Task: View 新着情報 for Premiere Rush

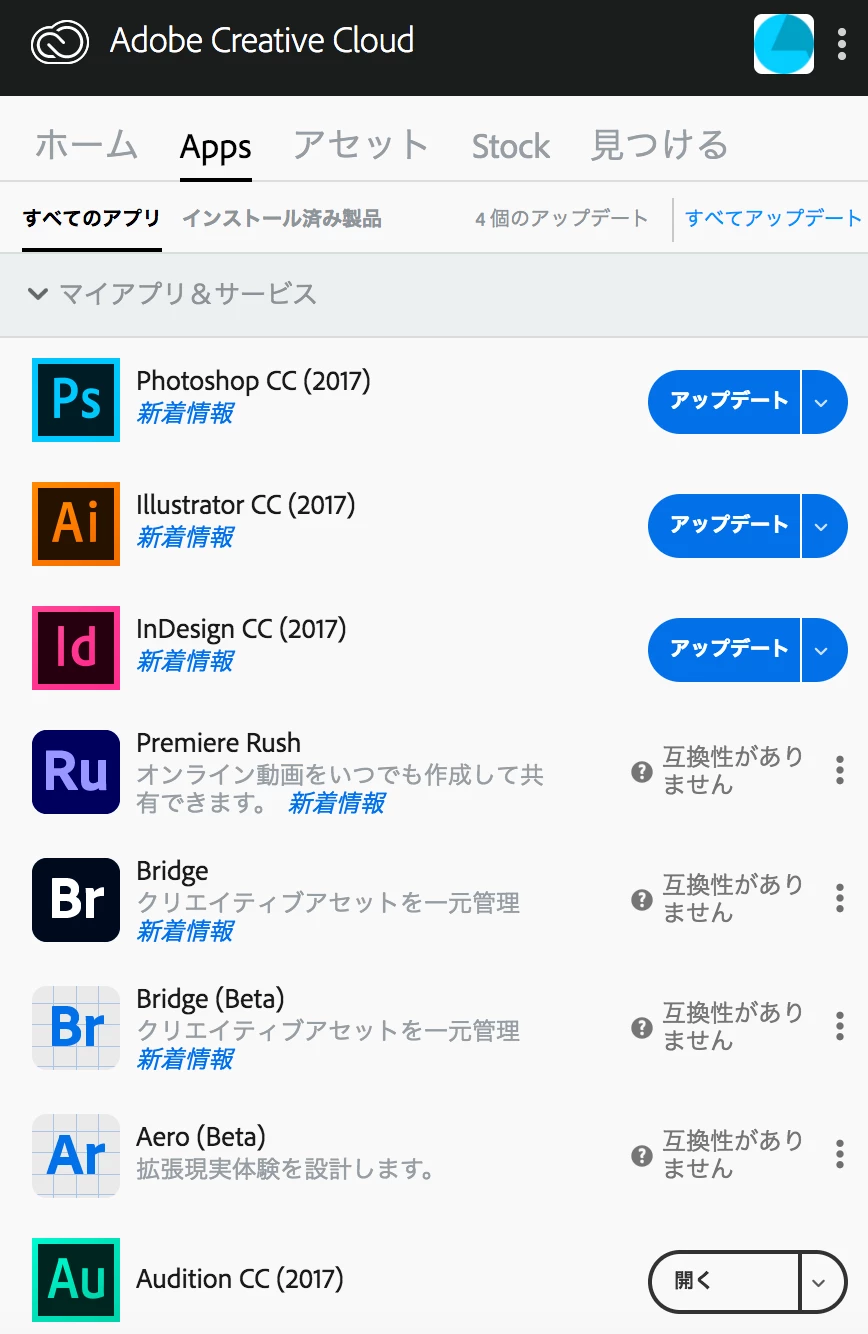Action: [336, 804]
